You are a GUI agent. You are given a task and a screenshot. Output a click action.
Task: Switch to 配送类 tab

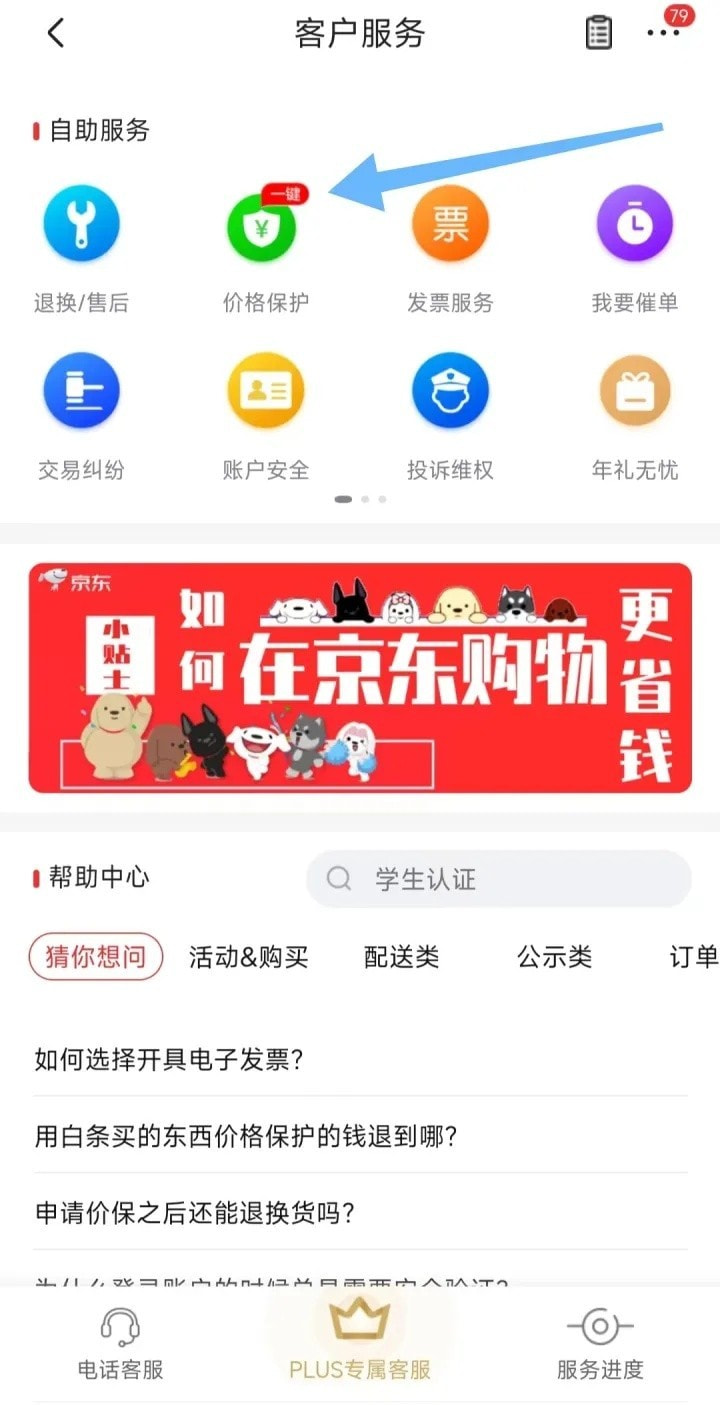pos(401,957)
